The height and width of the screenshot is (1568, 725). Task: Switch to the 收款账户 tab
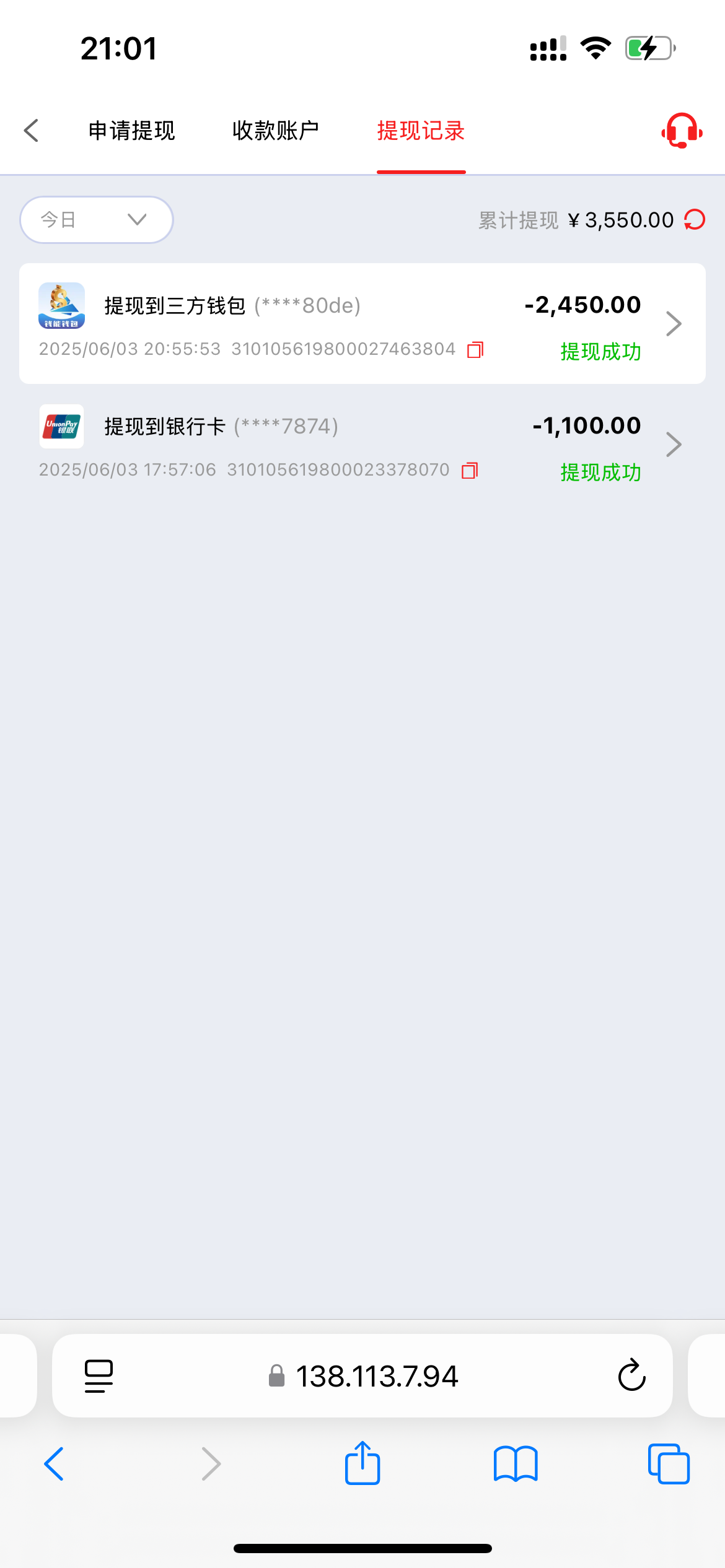pos(276,131)
